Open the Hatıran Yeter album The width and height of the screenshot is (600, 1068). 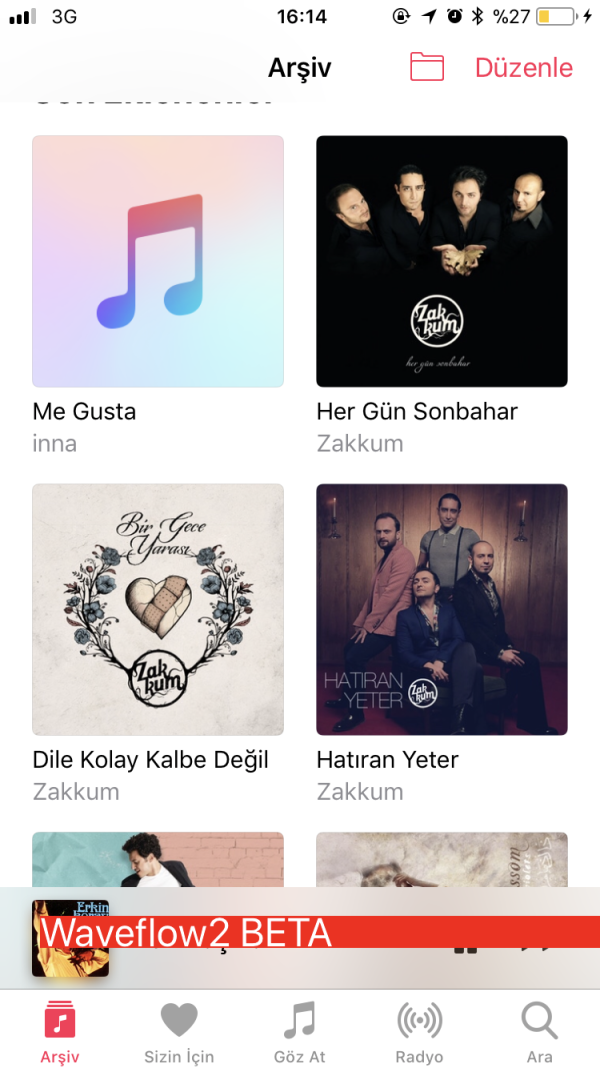(442, 610)
